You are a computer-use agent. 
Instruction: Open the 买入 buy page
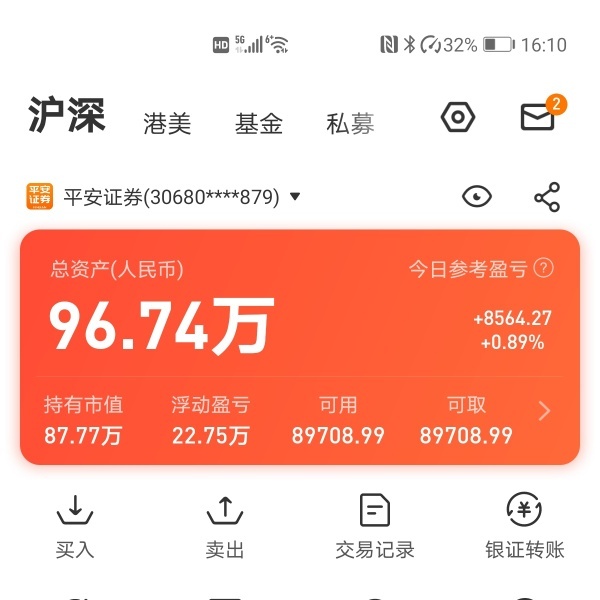pos(74,527)
